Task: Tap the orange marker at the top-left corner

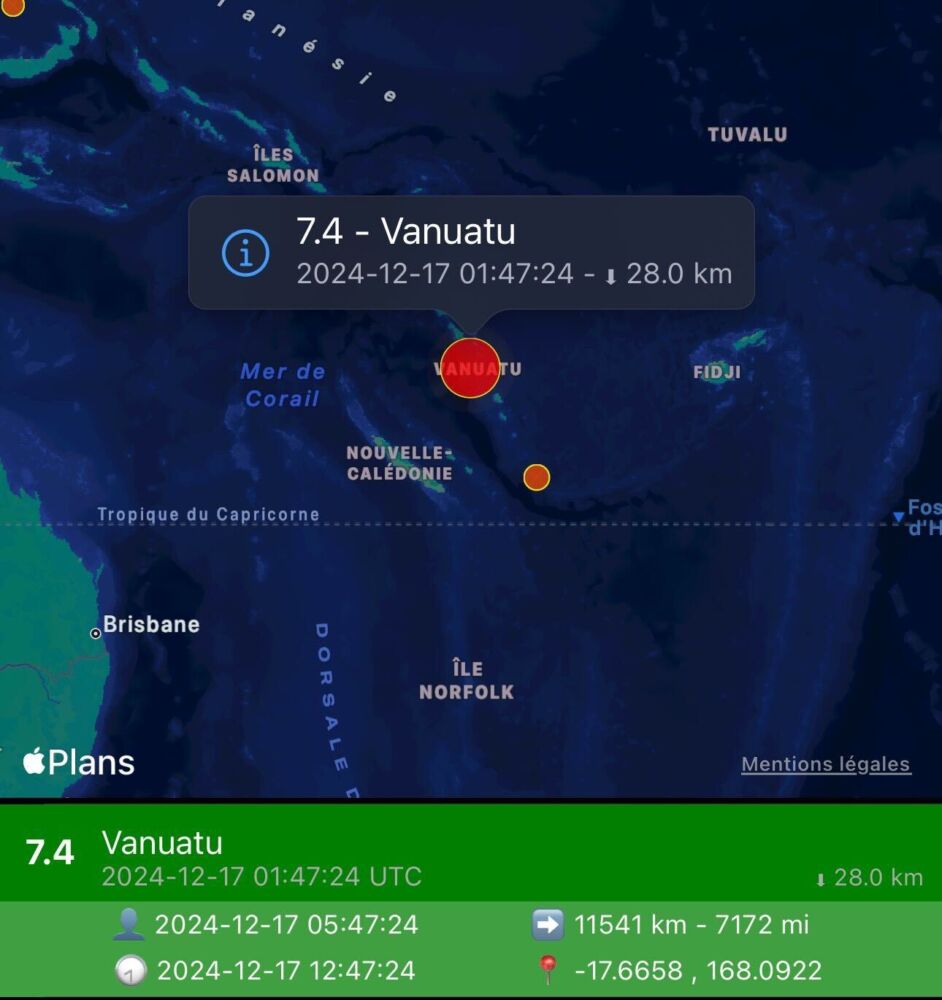Action: [12, 6]
